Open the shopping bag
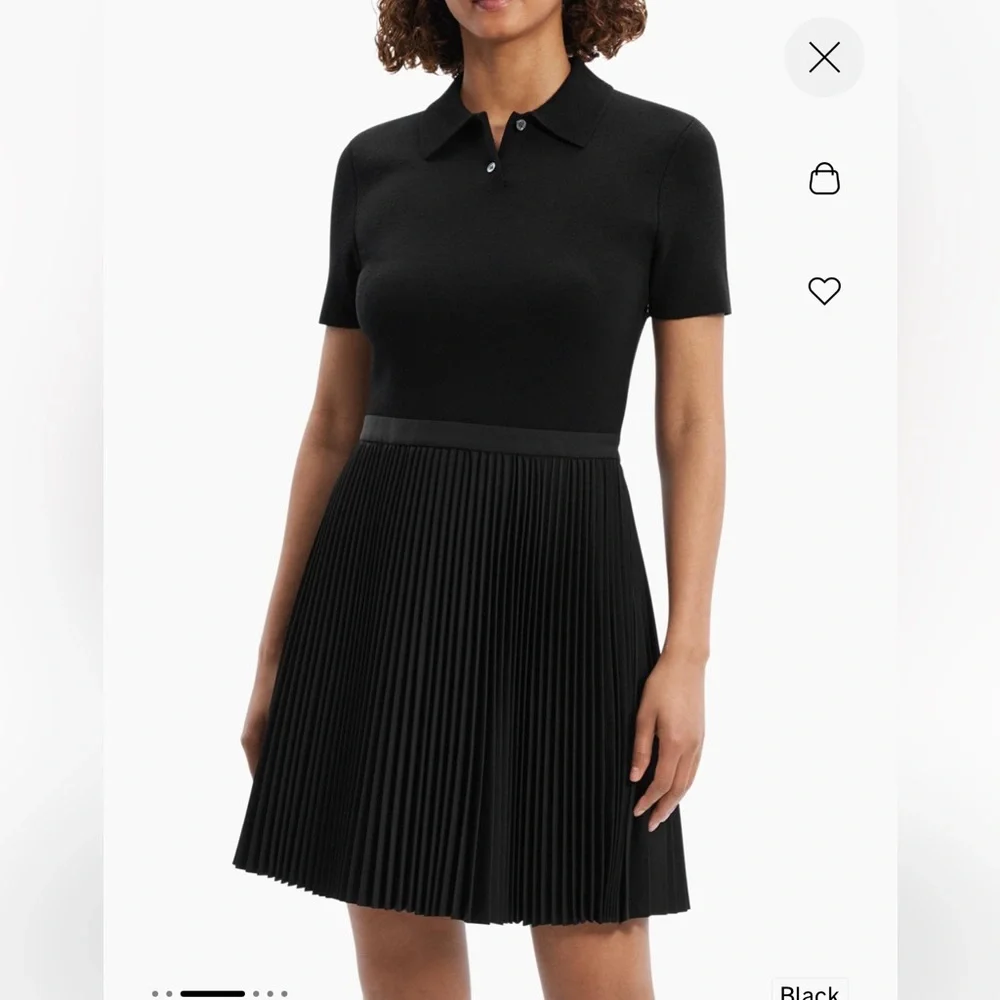The image size is (1000, 1000). pyautogui.click(x=824, y=178)
